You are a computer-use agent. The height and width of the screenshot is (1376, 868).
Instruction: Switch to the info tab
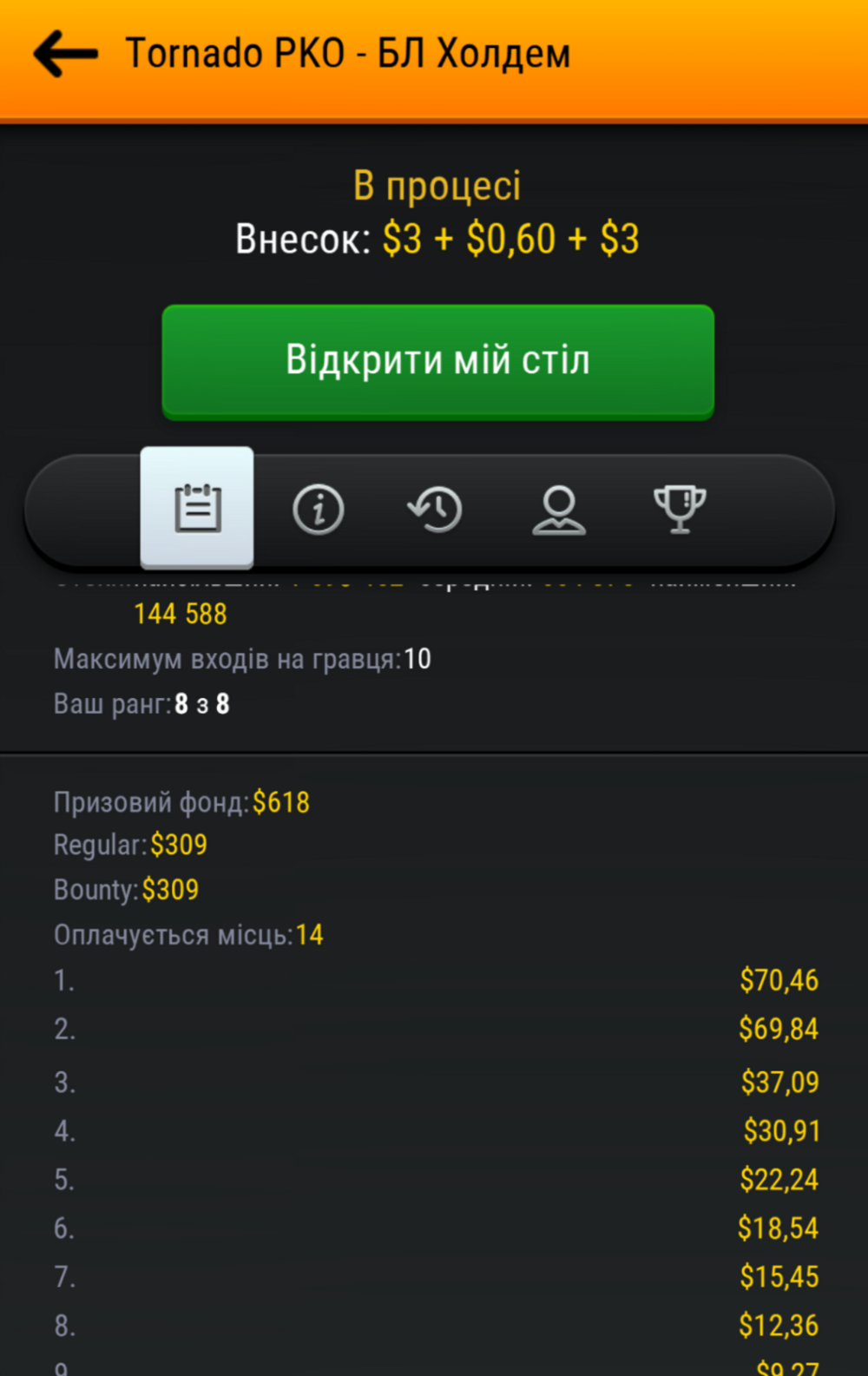point(318,510)
